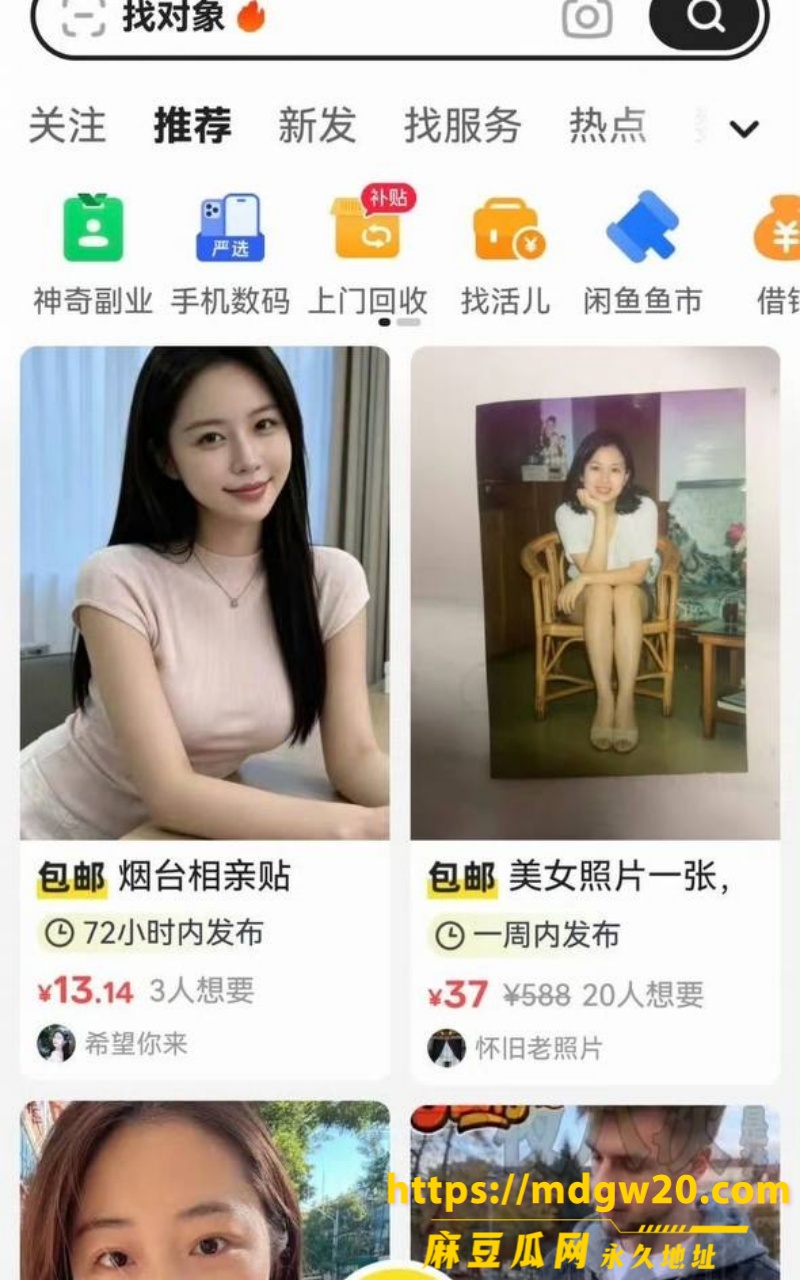
Task: Open the 找活儿 shortcut
Action: click(506, 253)
